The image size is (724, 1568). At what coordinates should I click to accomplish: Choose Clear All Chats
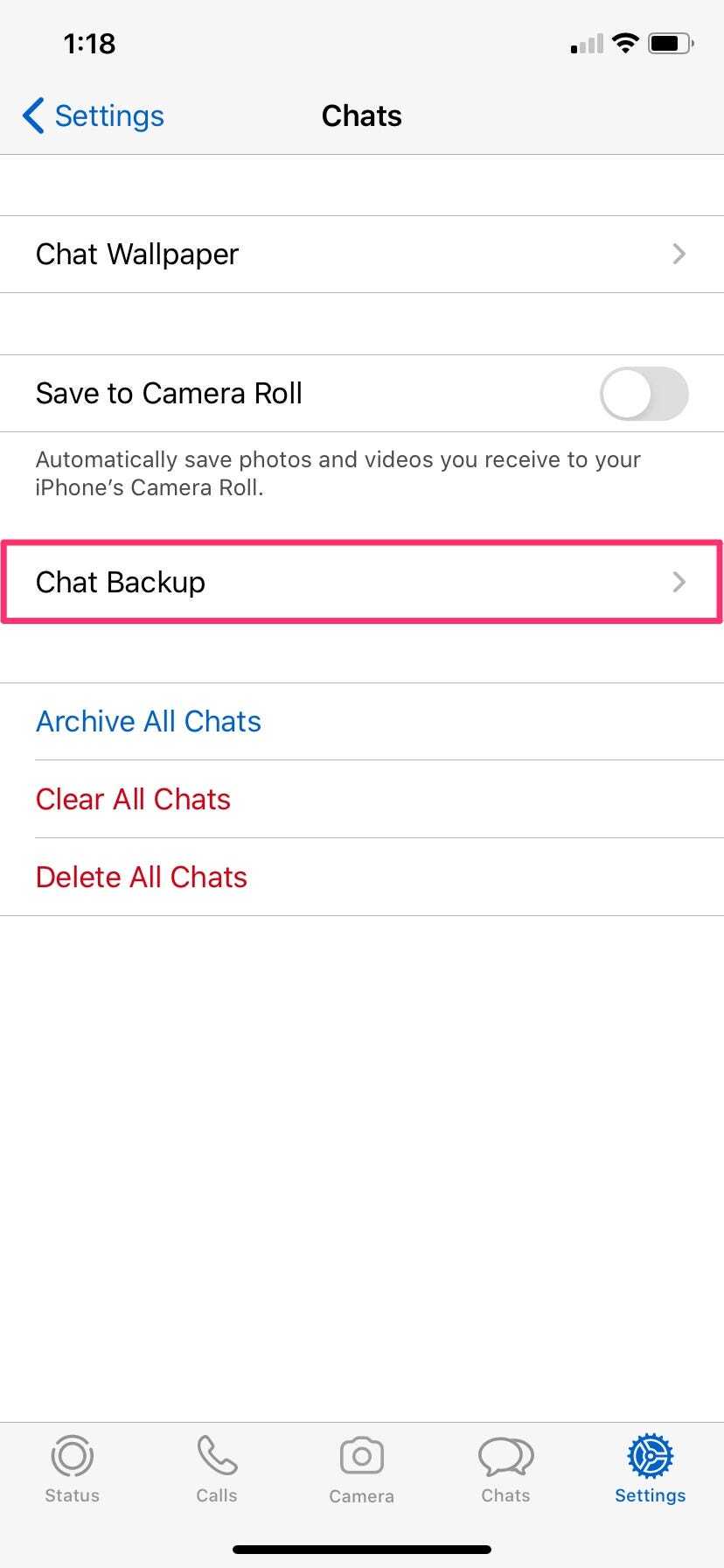[x=133, y=799]
